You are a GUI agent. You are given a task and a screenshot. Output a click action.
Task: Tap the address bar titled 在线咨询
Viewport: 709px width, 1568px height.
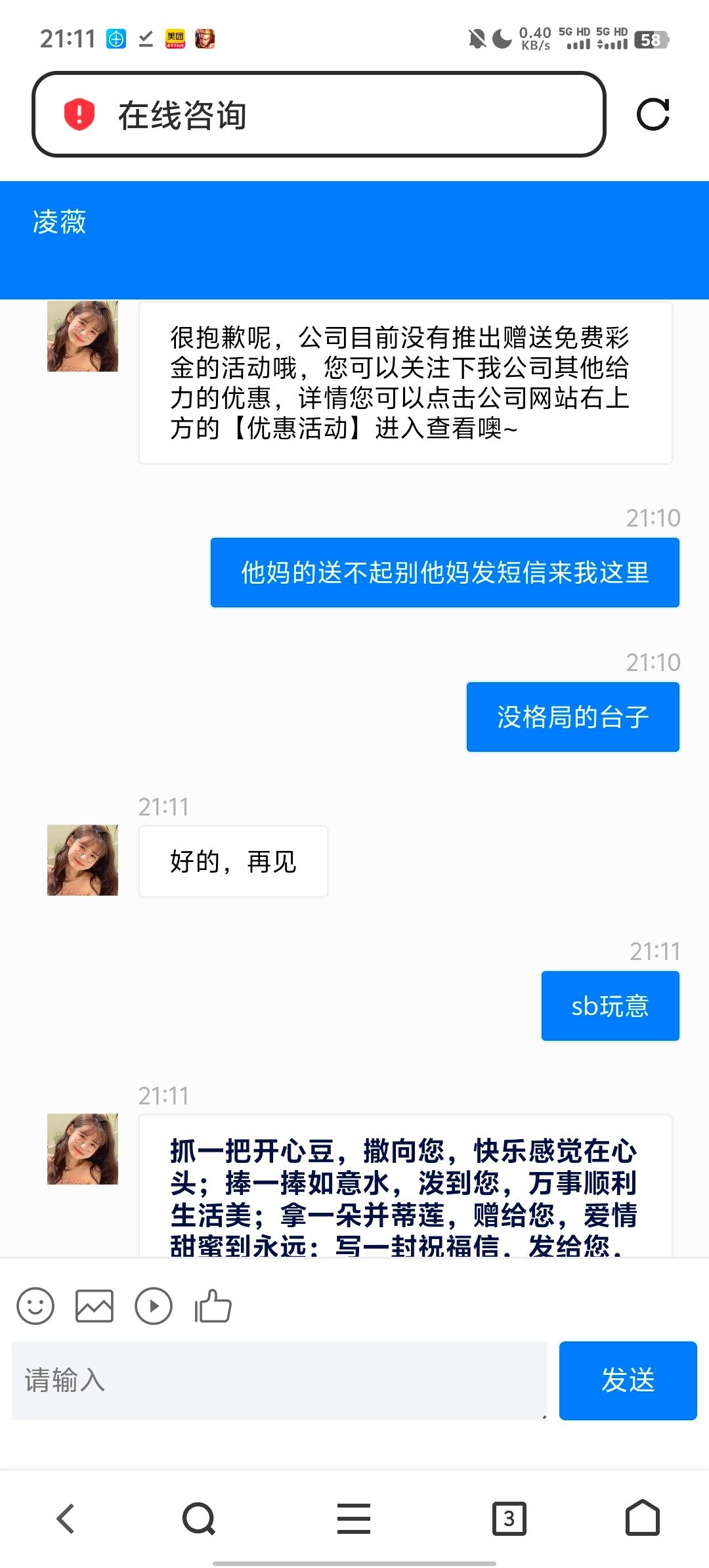click(x=318, y=115)
